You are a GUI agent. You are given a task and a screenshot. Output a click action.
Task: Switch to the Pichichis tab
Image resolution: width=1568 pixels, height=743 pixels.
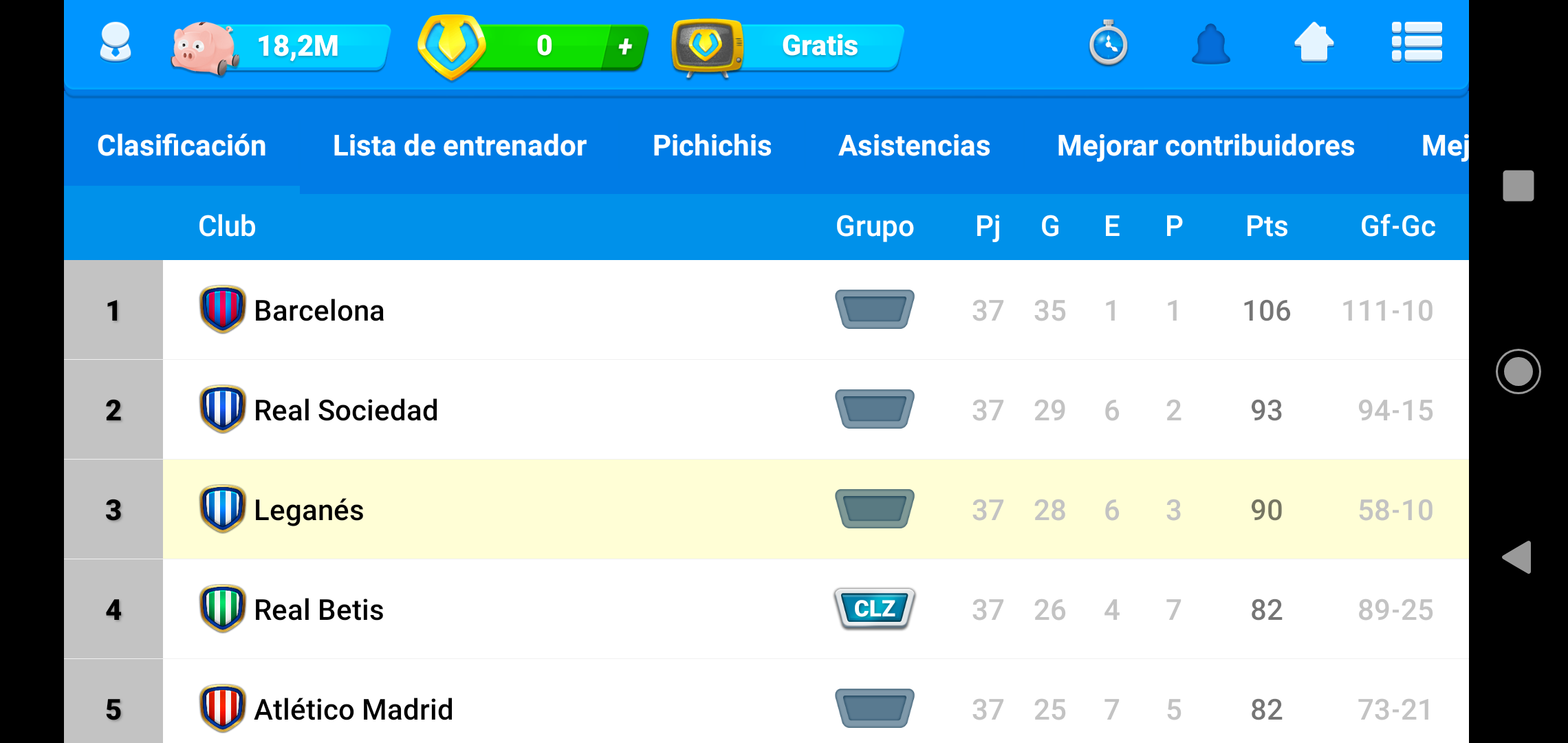[x=712, y=146]
